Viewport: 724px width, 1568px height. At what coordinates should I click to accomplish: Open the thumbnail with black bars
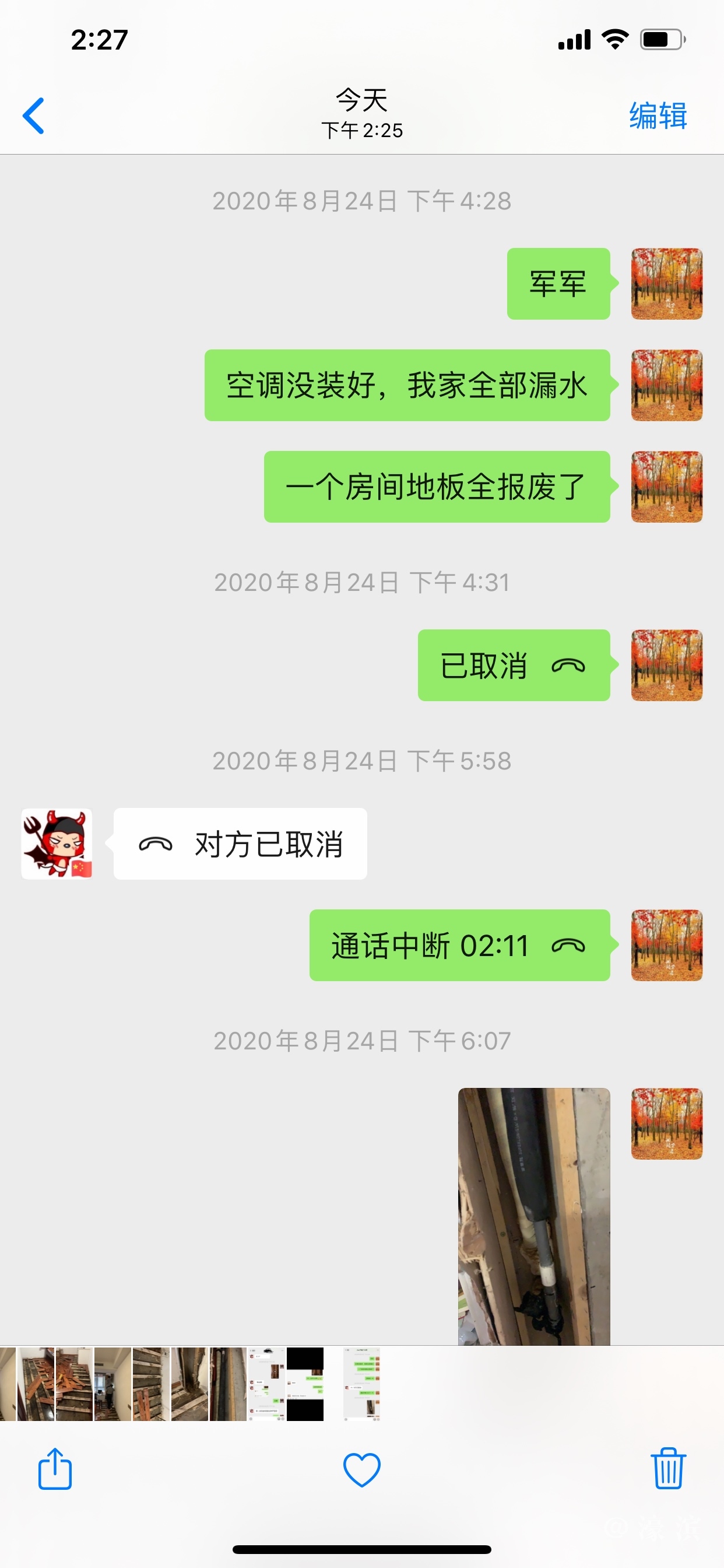(305, 1384)
